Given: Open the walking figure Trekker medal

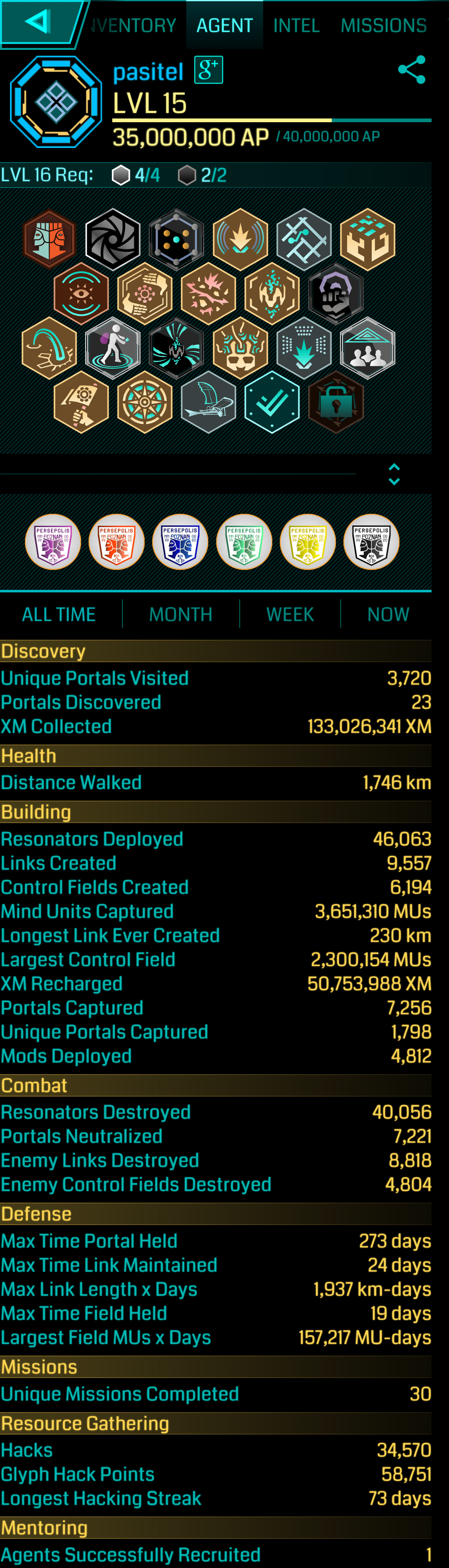Looking at the screenshot, I should click(x=113, y=348).
